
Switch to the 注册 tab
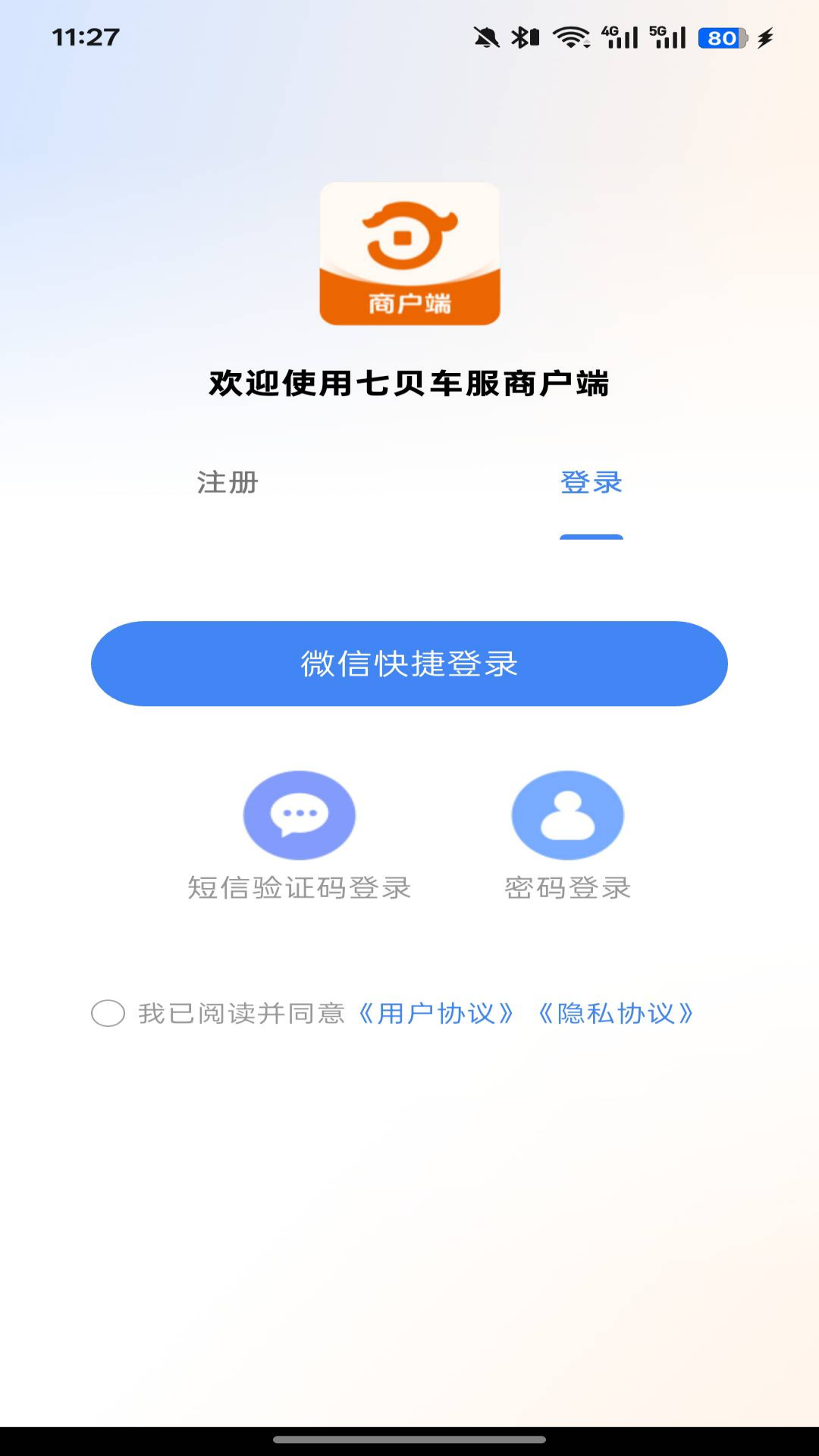coord(225,482)
